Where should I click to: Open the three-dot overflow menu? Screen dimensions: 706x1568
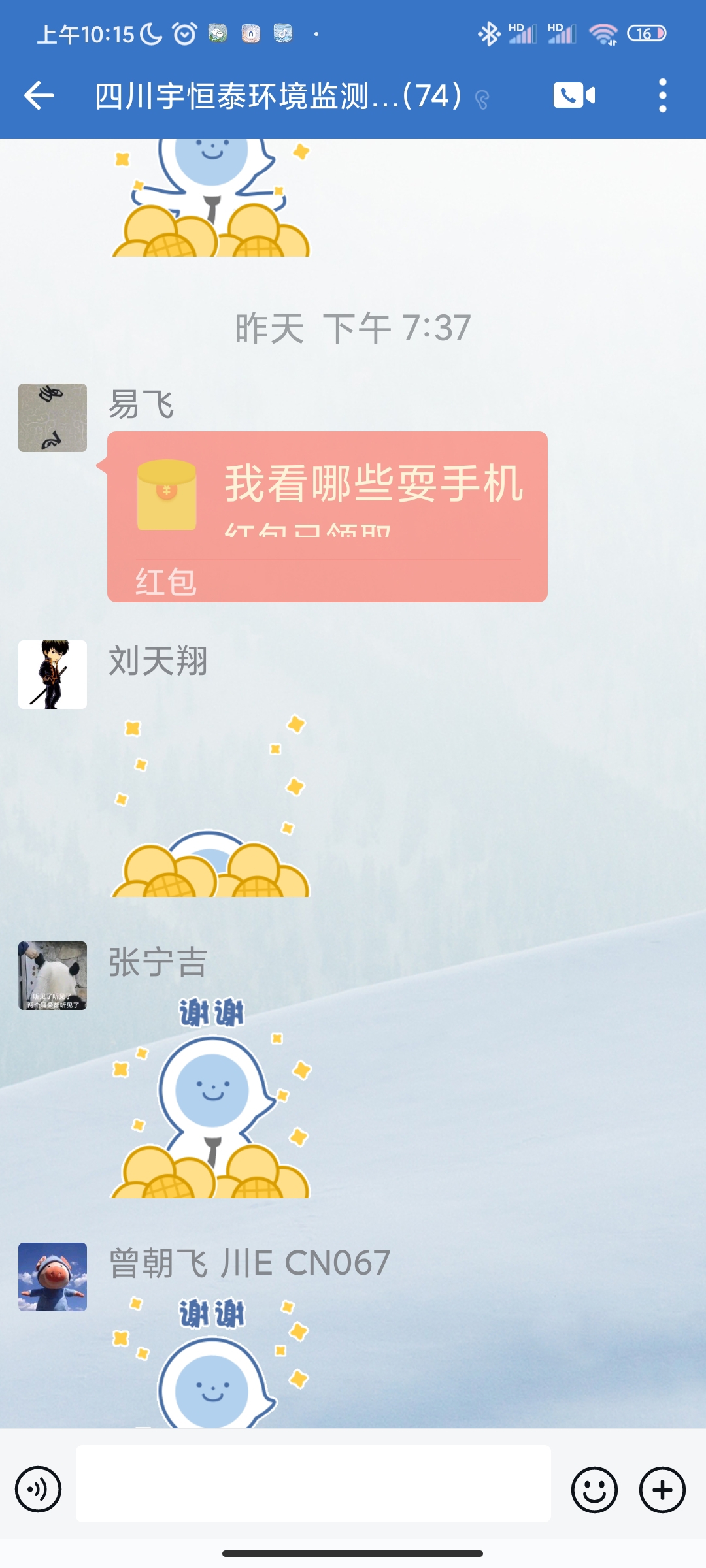pos(662,95)
